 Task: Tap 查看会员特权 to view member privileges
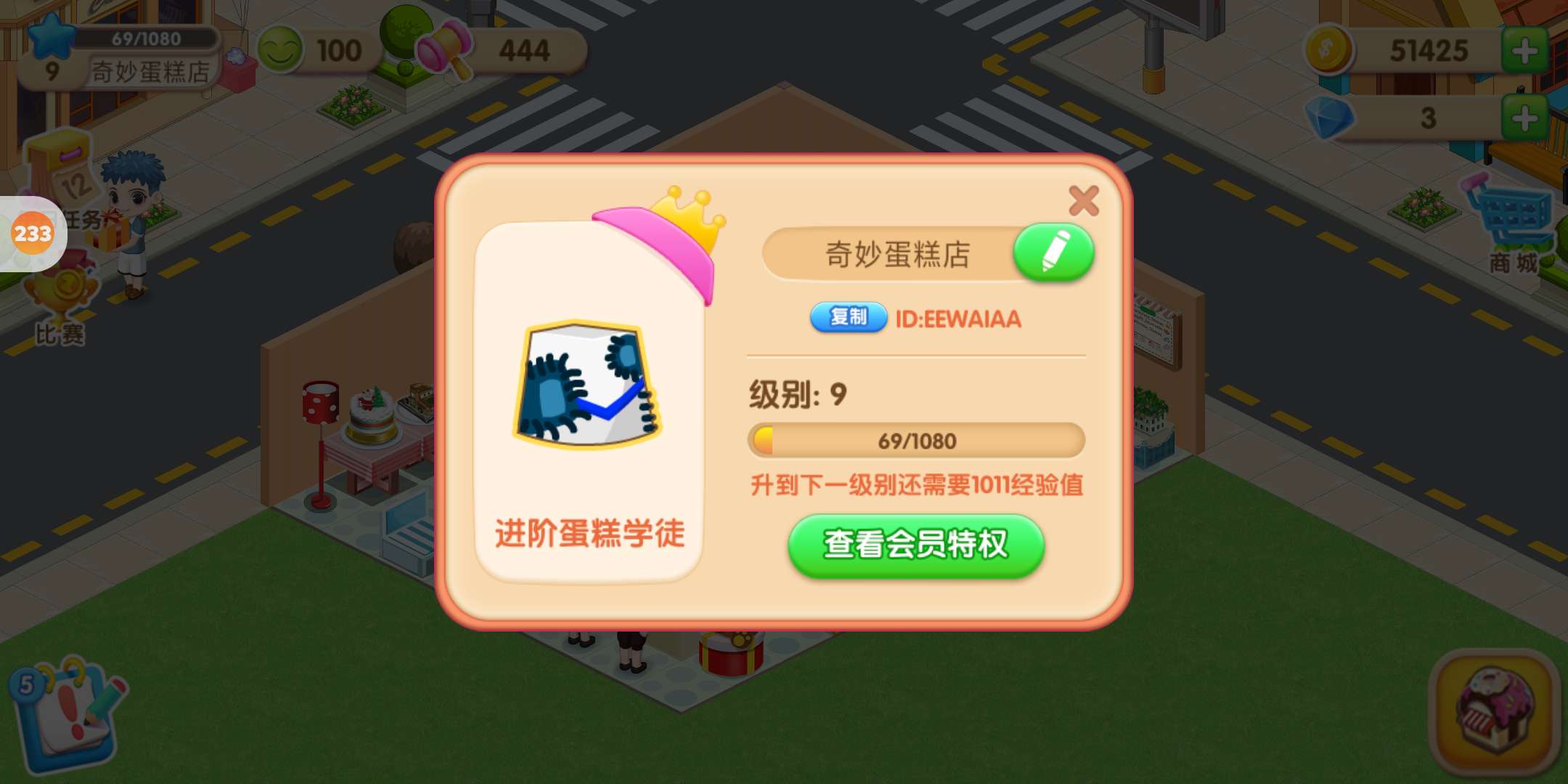click(x=915, y=545)
